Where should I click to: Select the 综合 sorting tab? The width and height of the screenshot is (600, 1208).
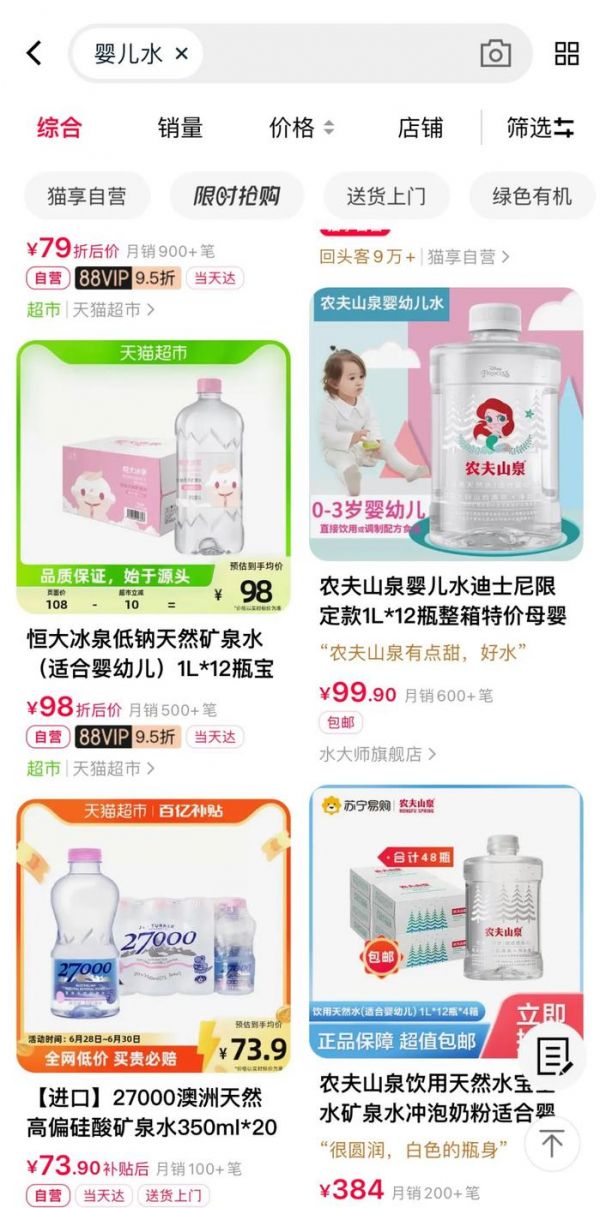59,128
